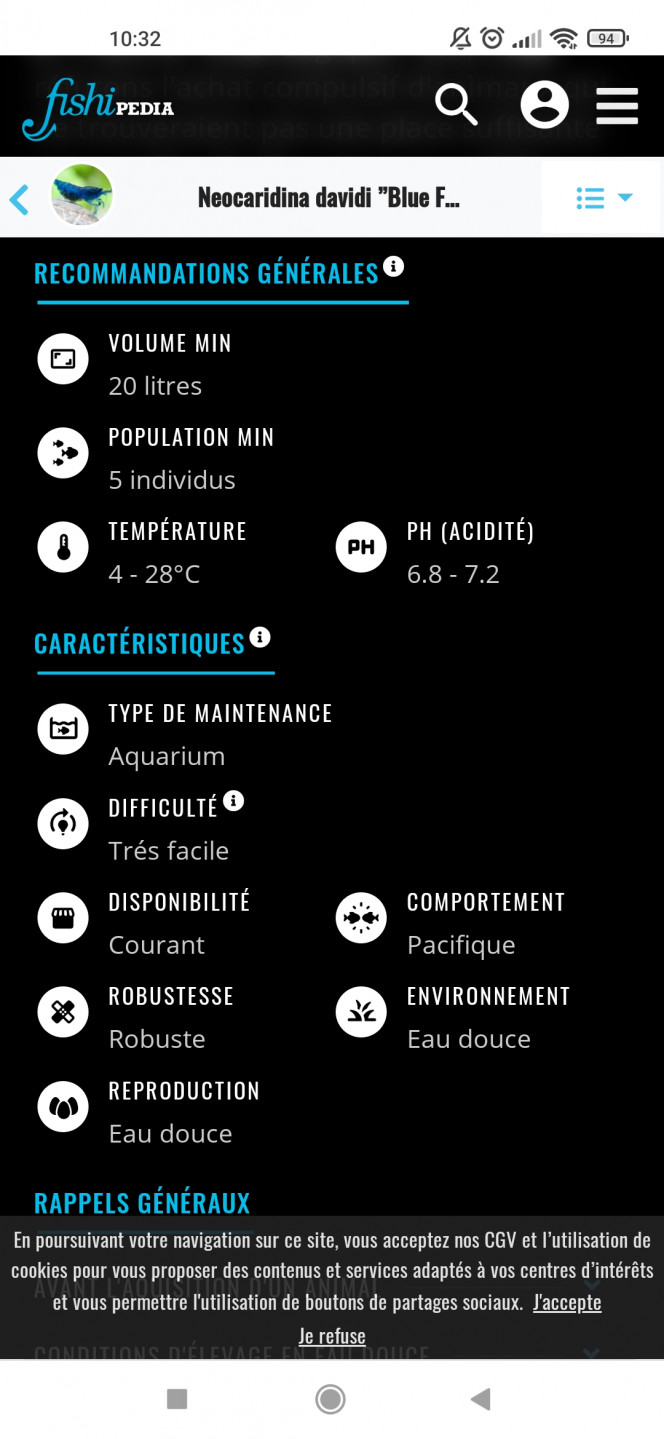664x1439 pixels.
Task: Tap the blue back chevron
Action: click(20, 199)
